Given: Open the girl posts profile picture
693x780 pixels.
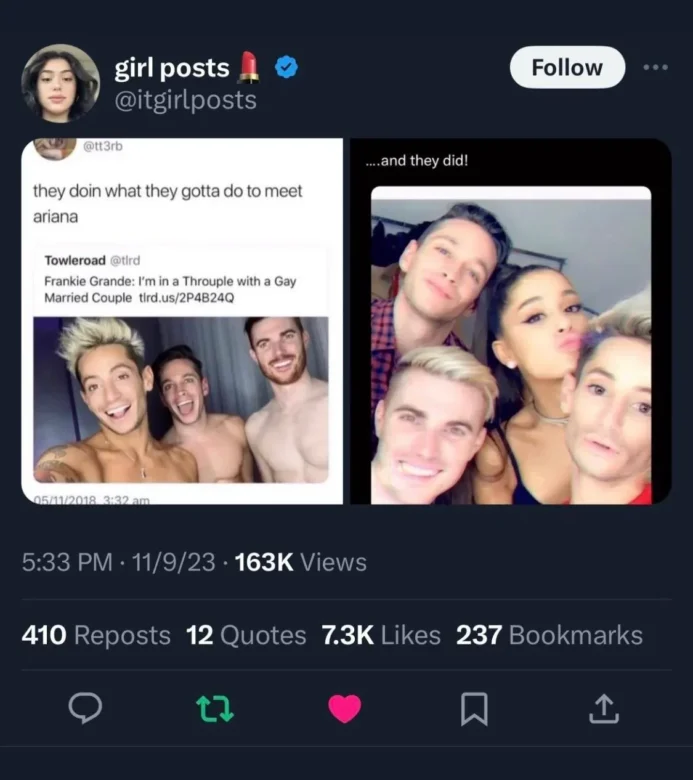Looking at the screenshot, I should pos(61,82).
